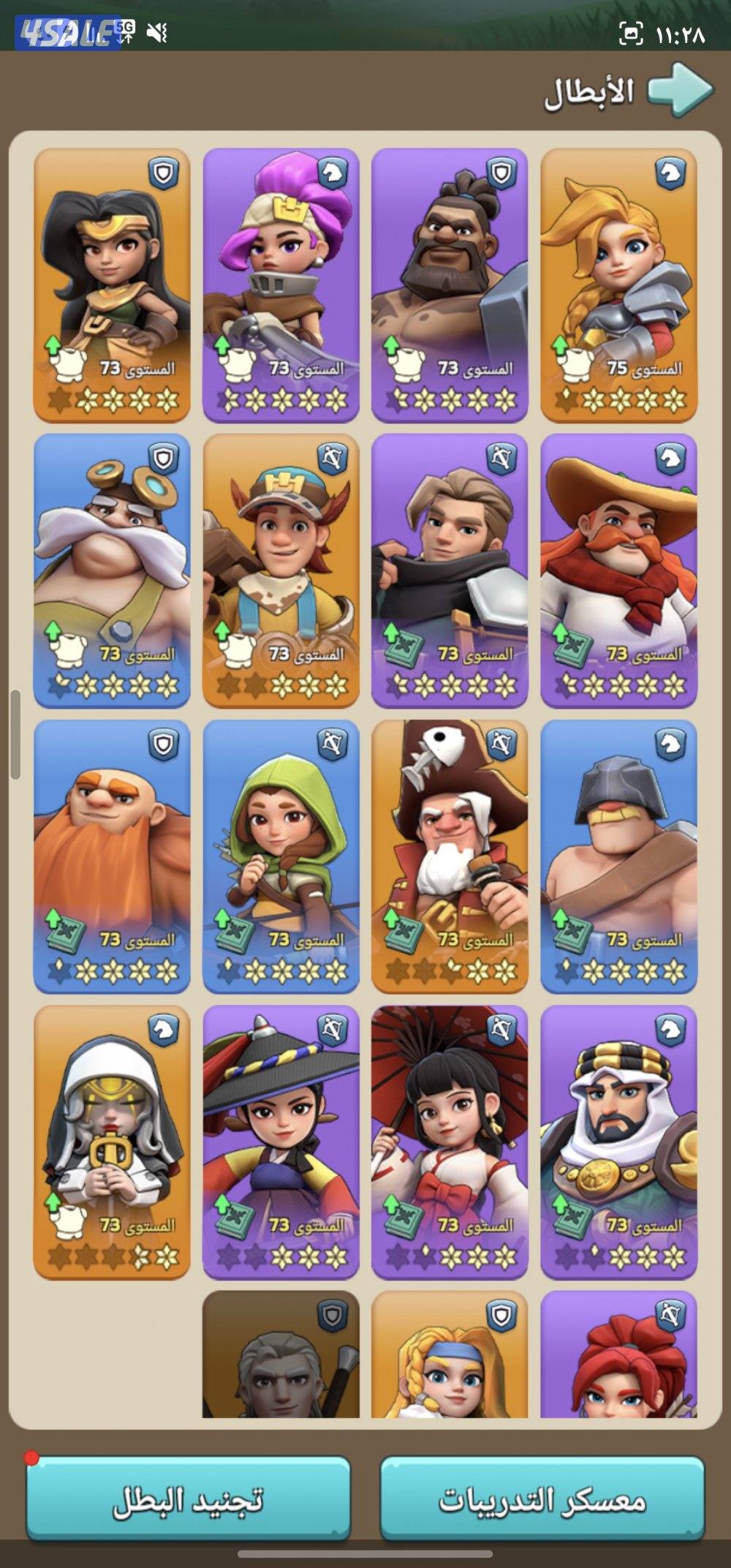The height and width of the screenshot is (1568, 731).
Task: Select the iron helmet masked hero card
Action: point(618,856)
